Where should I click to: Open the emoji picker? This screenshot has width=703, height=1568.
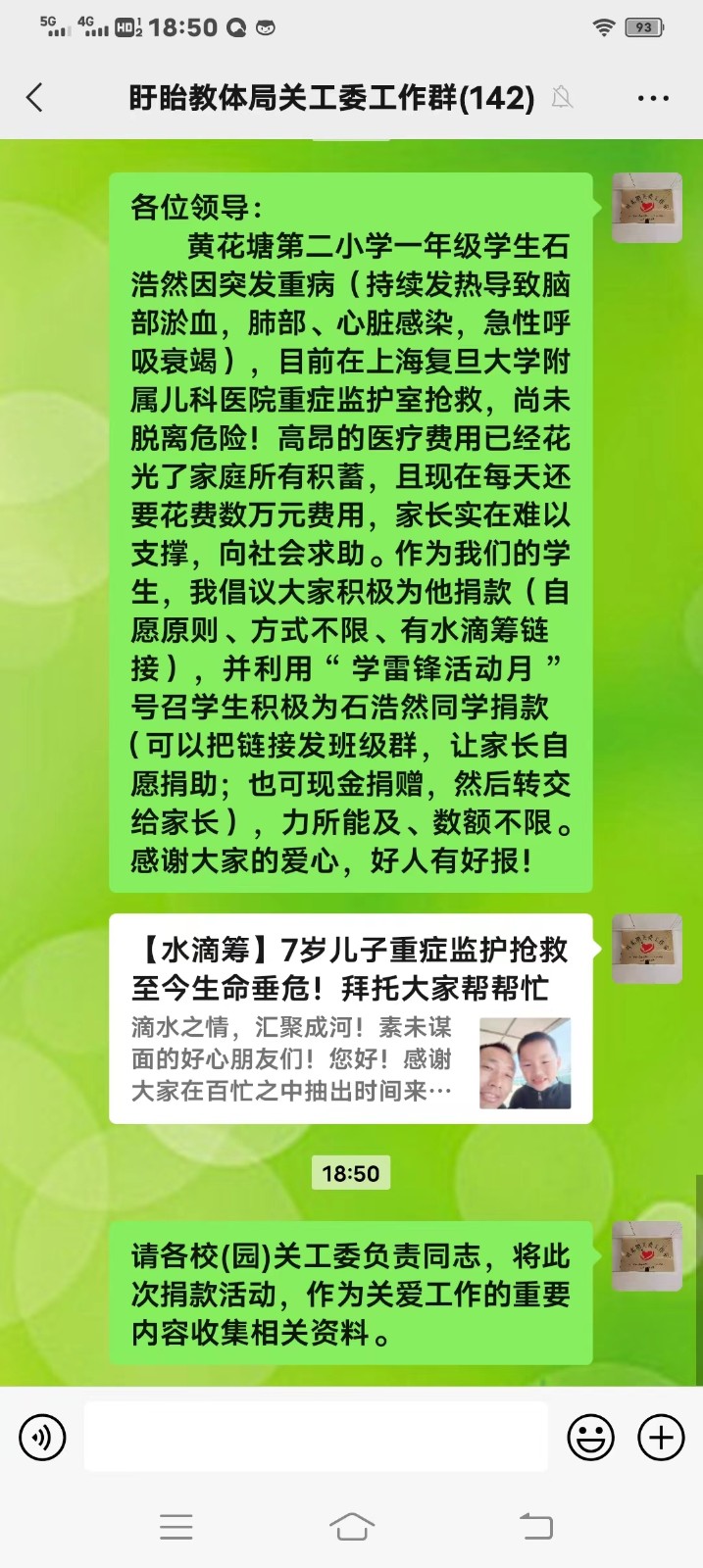[590, 1438]
